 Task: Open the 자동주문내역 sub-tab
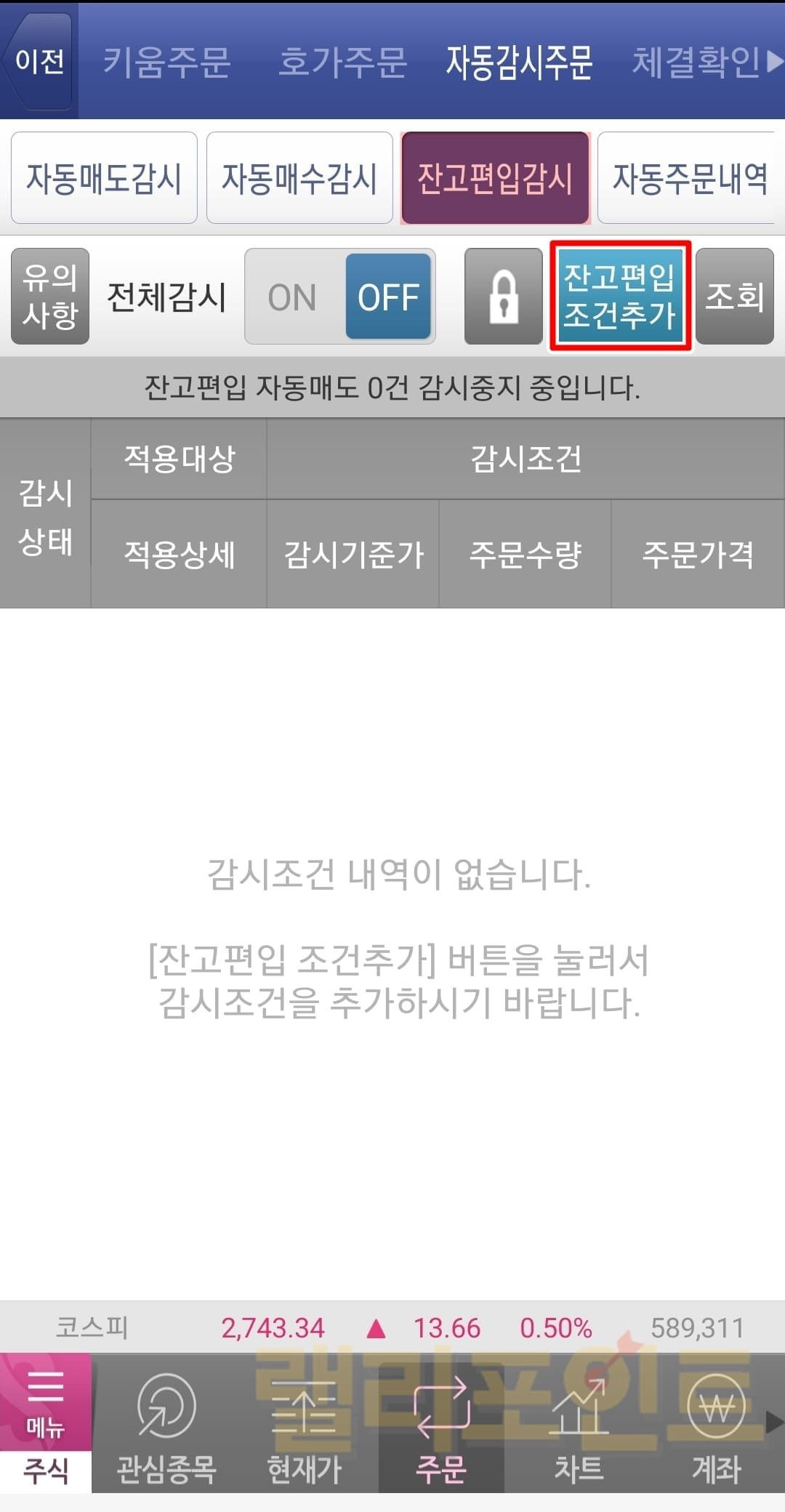tap(689, 178)
